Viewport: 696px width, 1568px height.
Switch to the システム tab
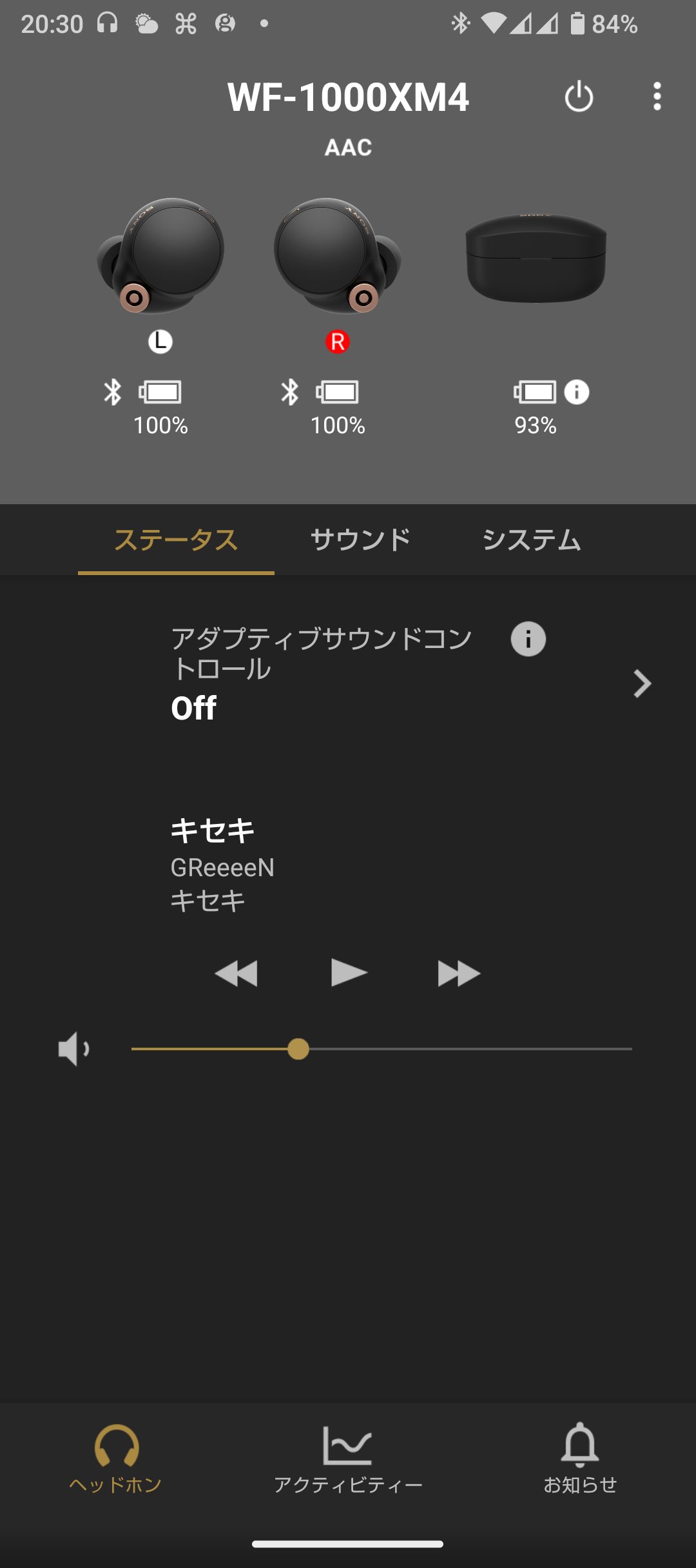532,539
